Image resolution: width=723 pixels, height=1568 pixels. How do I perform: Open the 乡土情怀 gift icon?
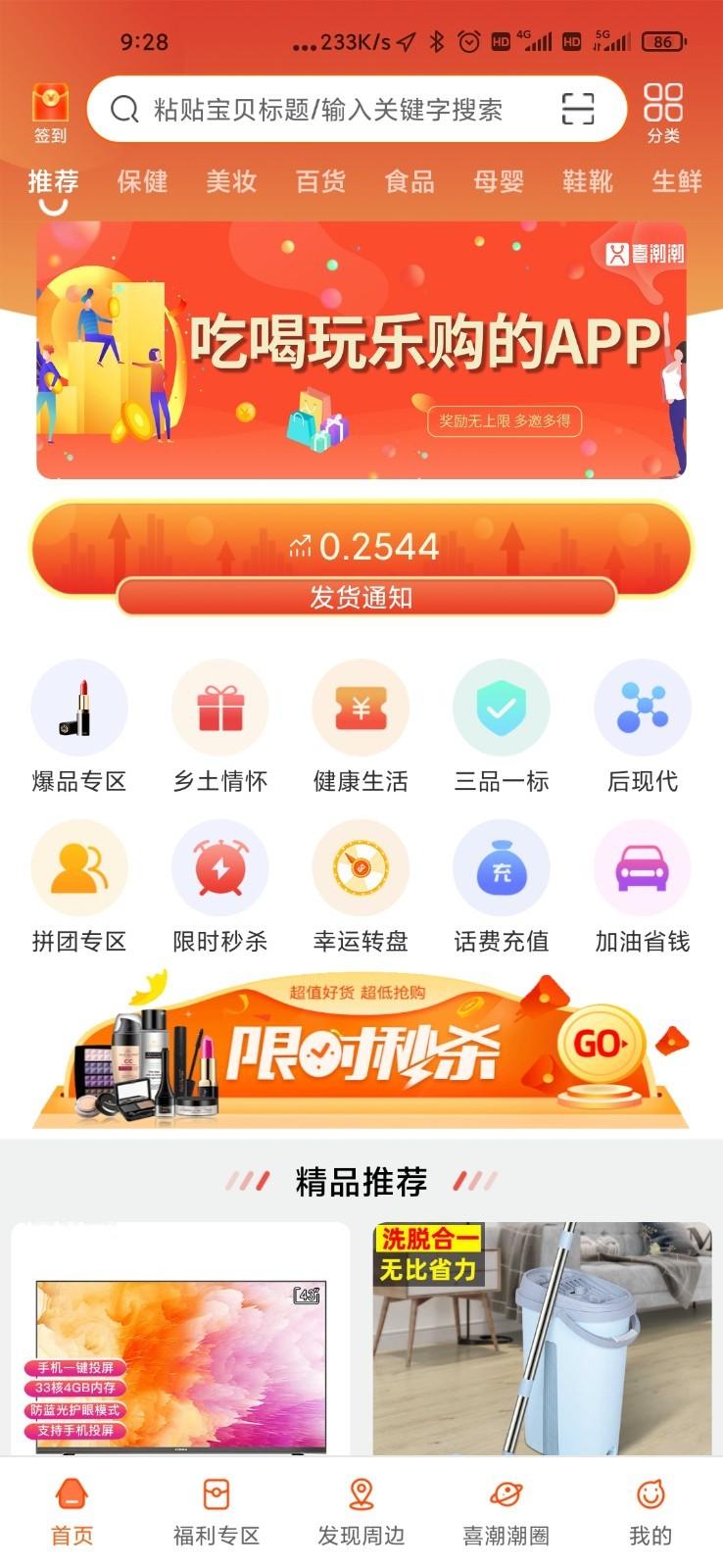pos(220,708)
